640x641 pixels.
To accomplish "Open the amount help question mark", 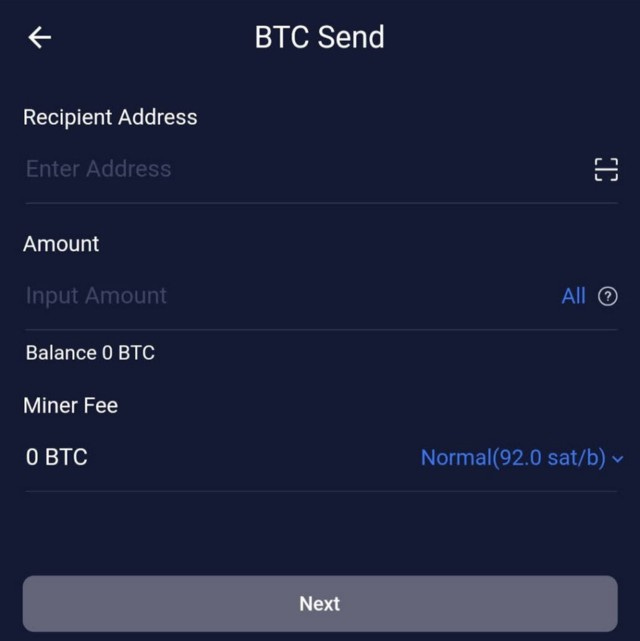I will tap(608, 296).
